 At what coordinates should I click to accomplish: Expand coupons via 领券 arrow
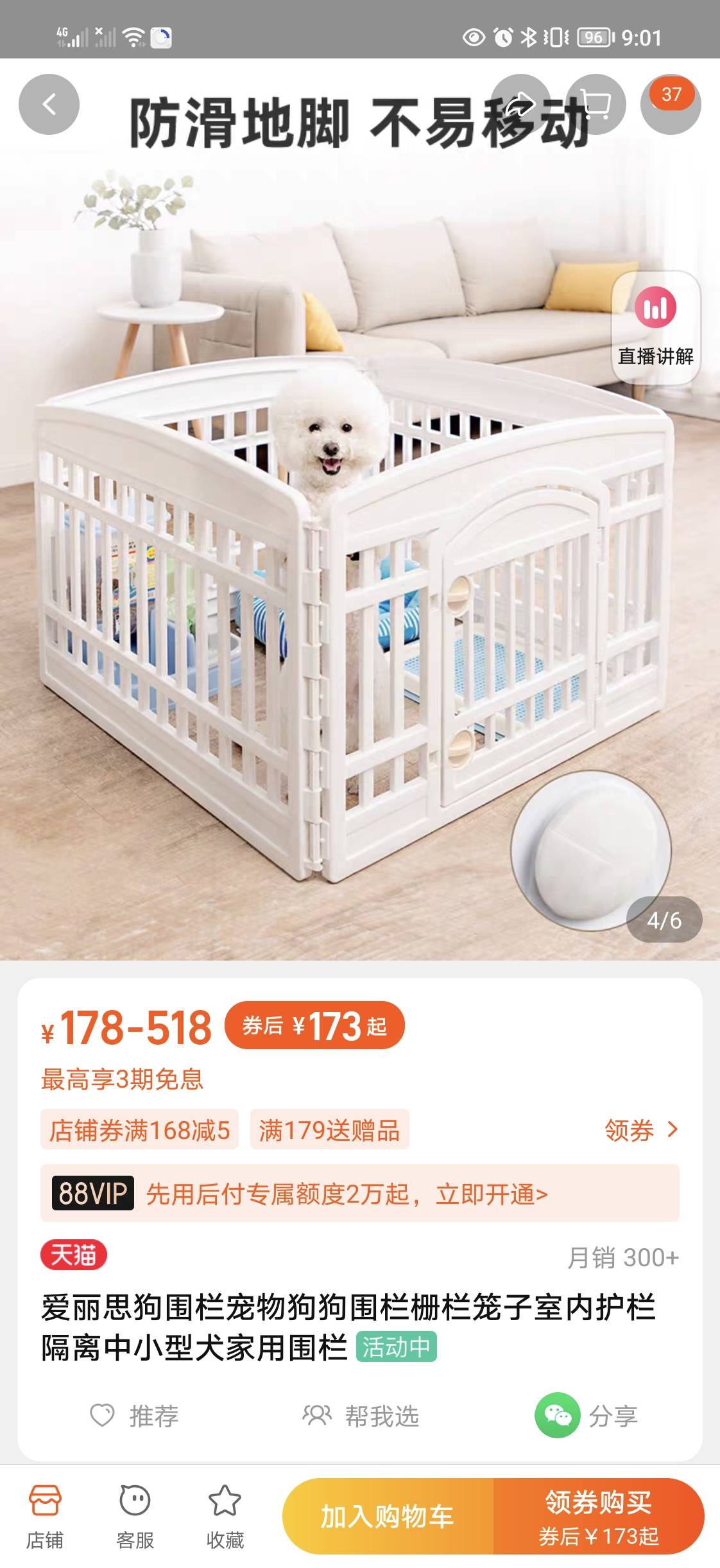tap(639, 1128)
